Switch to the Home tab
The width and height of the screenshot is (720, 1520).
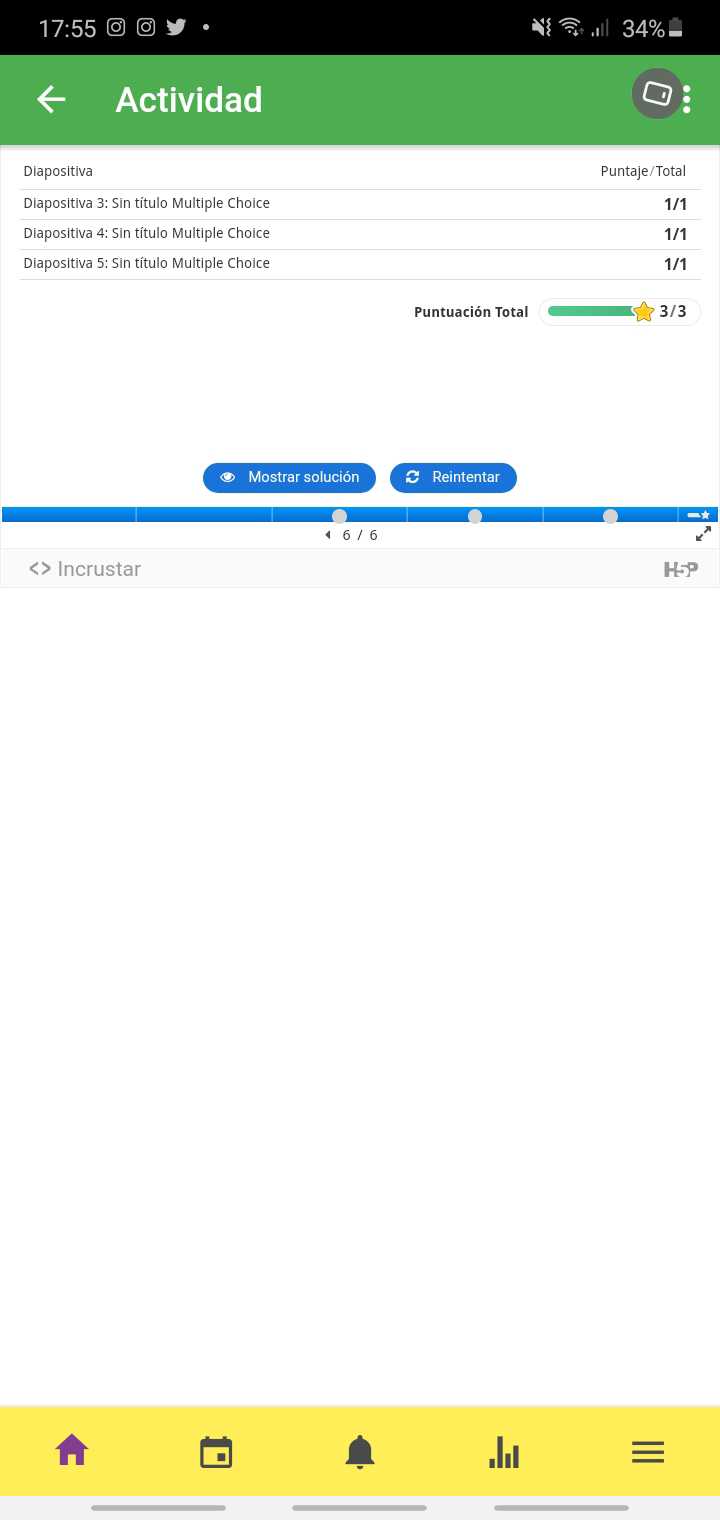pos(72,1451)
